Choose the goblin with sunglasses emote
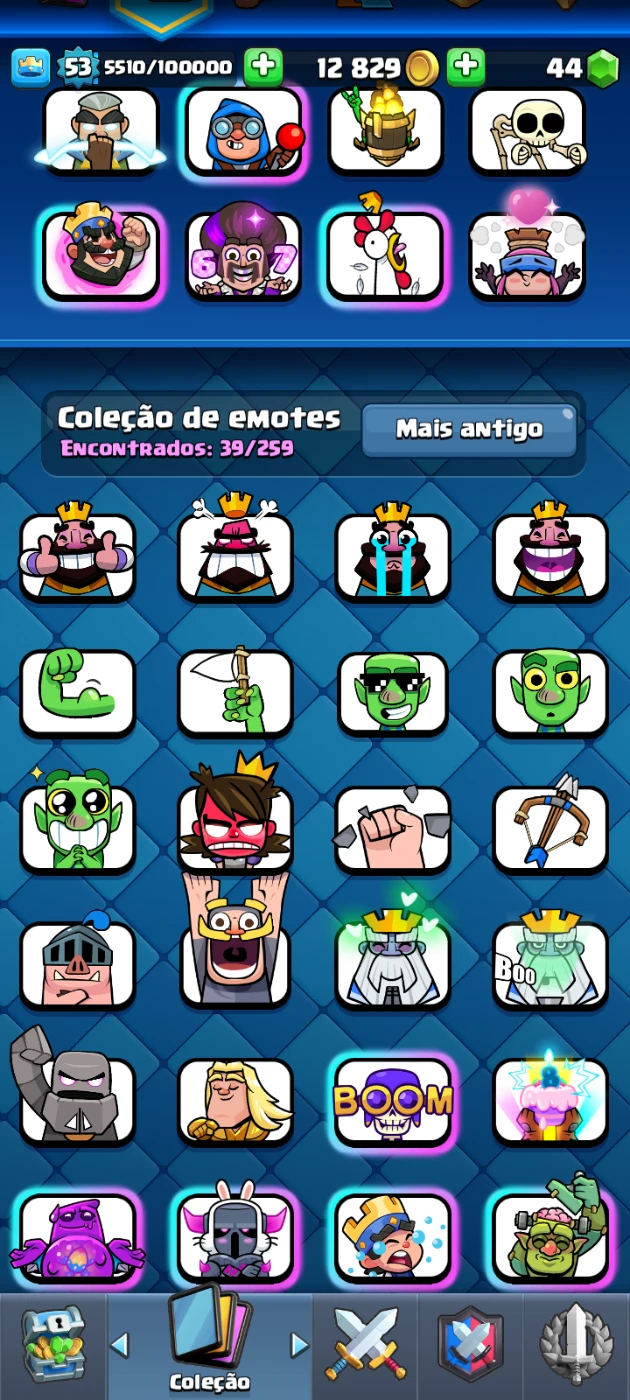Viewport: 630px width, 1400px height. pyautogui.click(x=392, y=692)
